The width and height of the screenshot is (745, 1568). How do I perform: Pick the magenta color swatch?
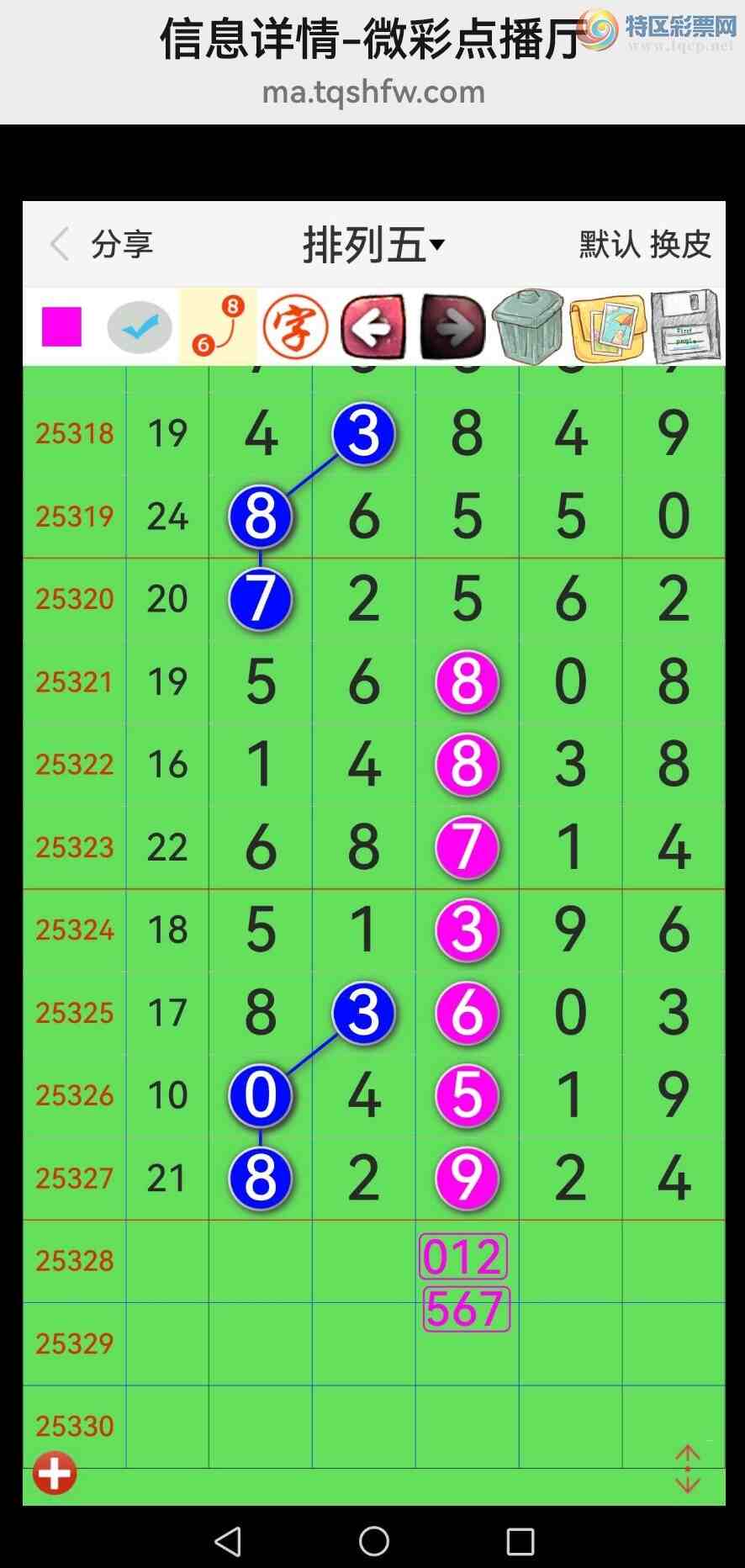(62, 326)
